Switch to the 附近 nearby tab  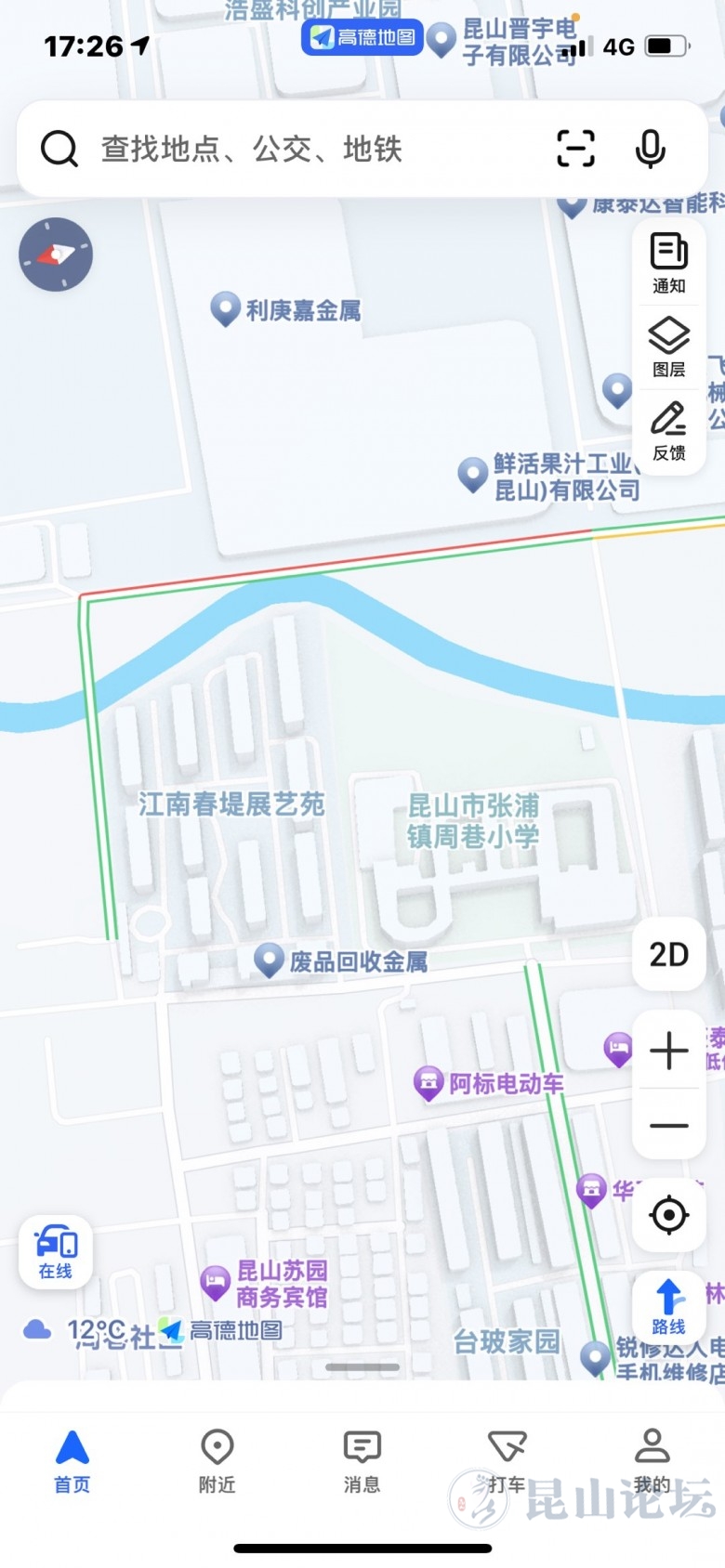coord(217,1460)
